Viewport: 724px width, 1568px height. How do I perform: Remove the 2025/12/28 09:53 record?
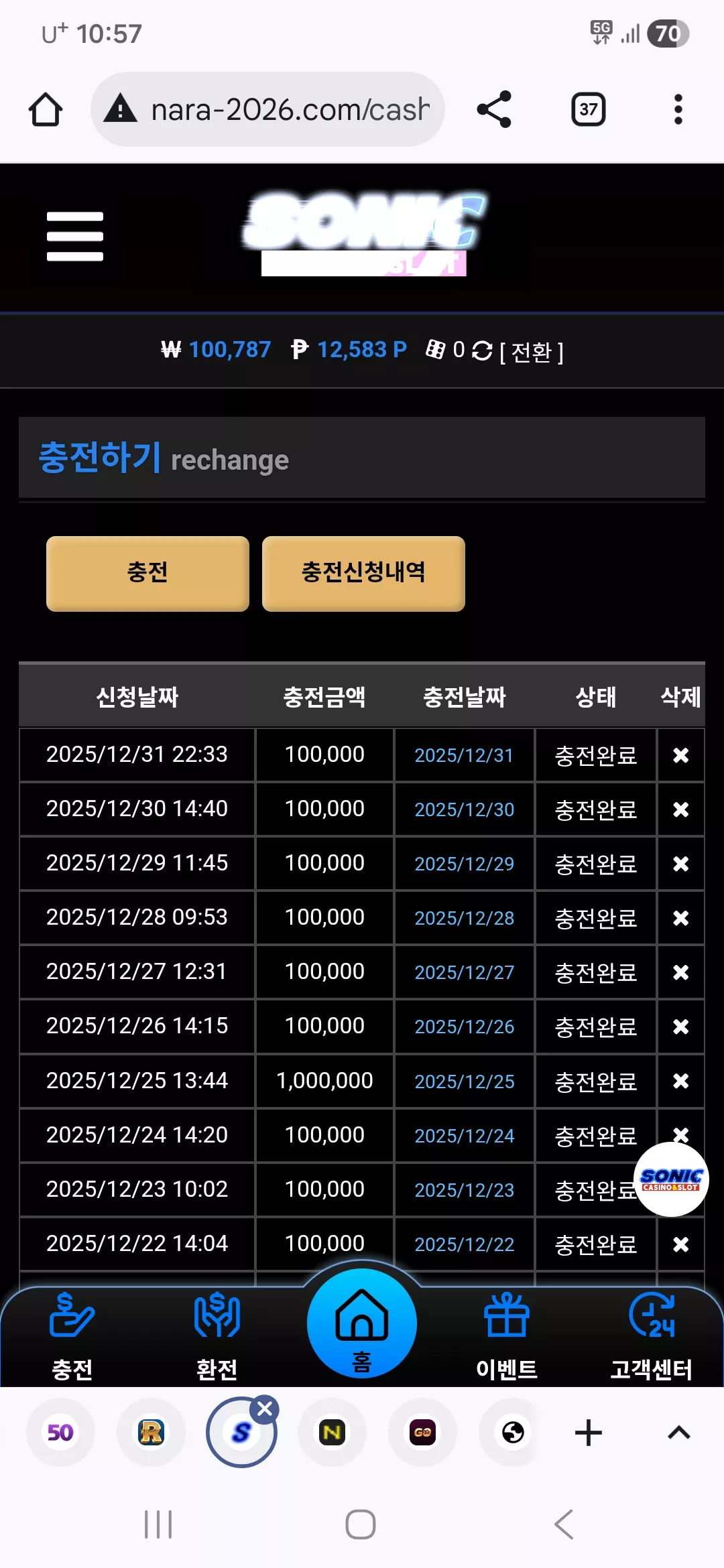(681, 918)
